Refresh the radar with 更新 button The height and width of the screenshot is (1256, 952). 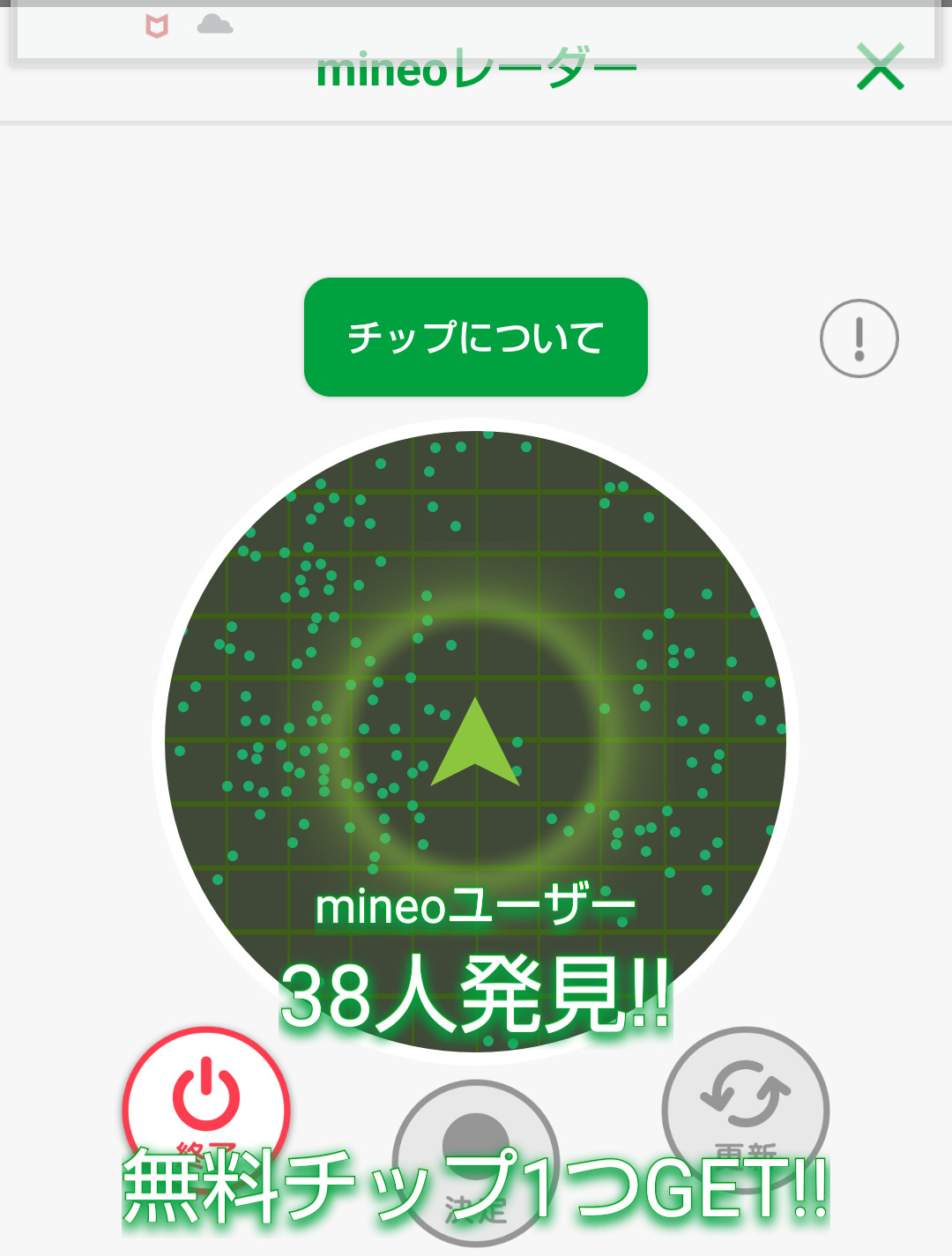(745, 1102)
